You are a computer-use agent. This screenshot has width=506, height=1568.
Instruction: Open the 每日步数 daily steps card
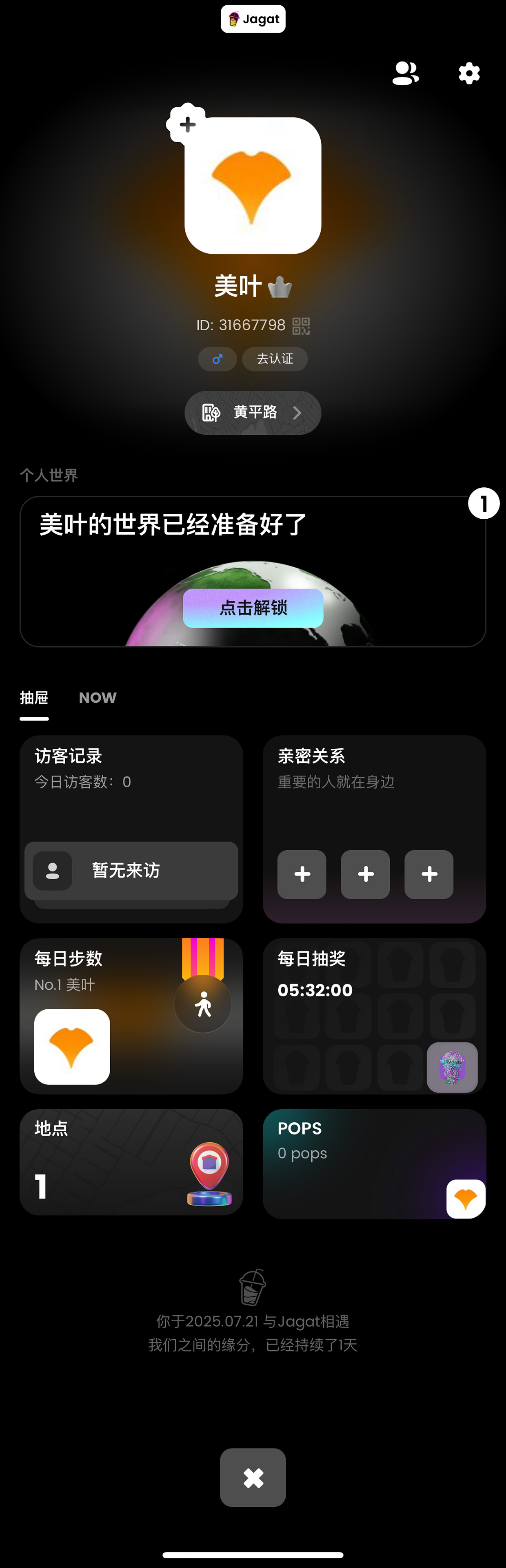click(131, 1015)
